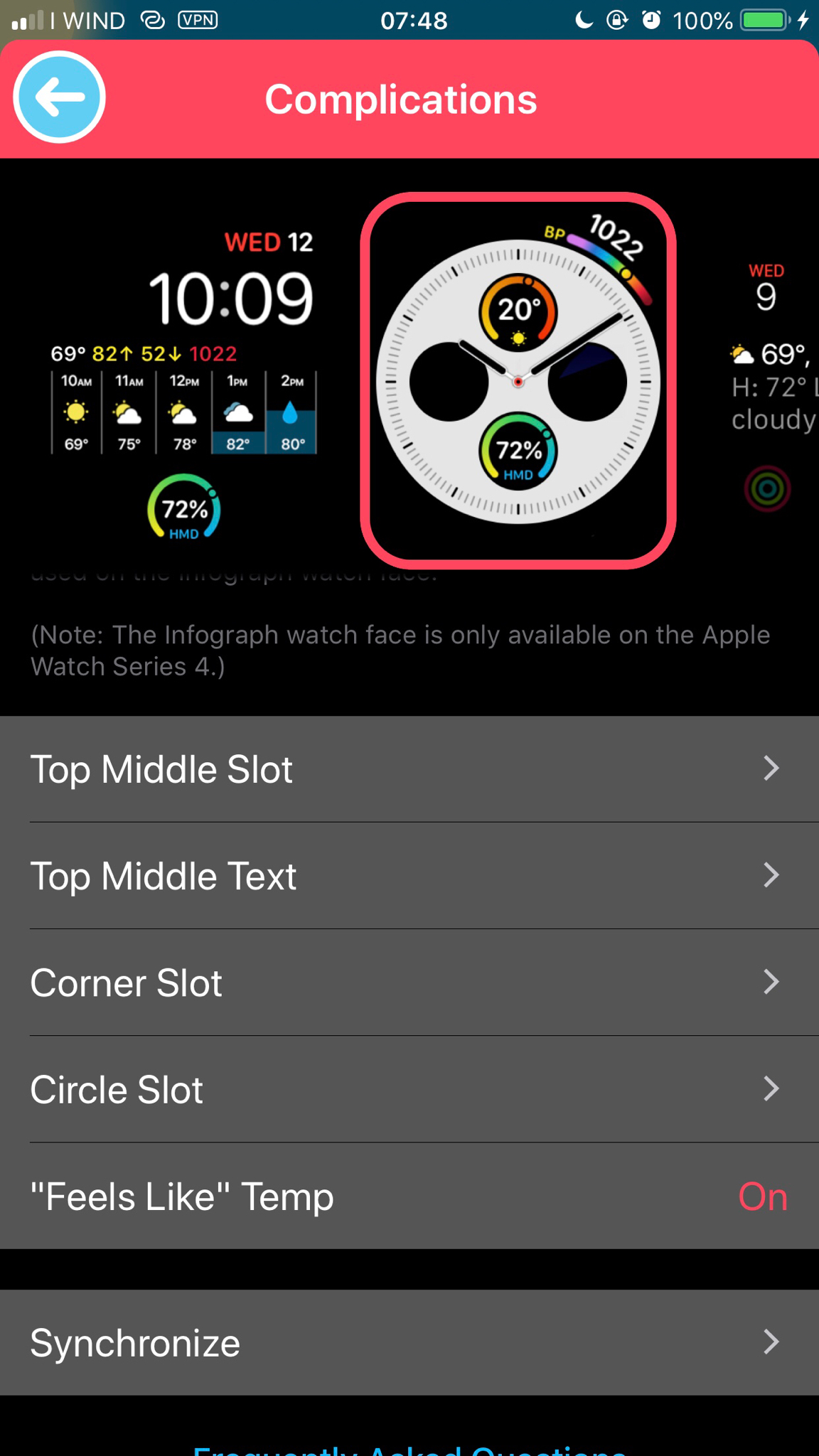
Task: Open the Frequently Asked Questions link
Action: tap(409, 1449)
